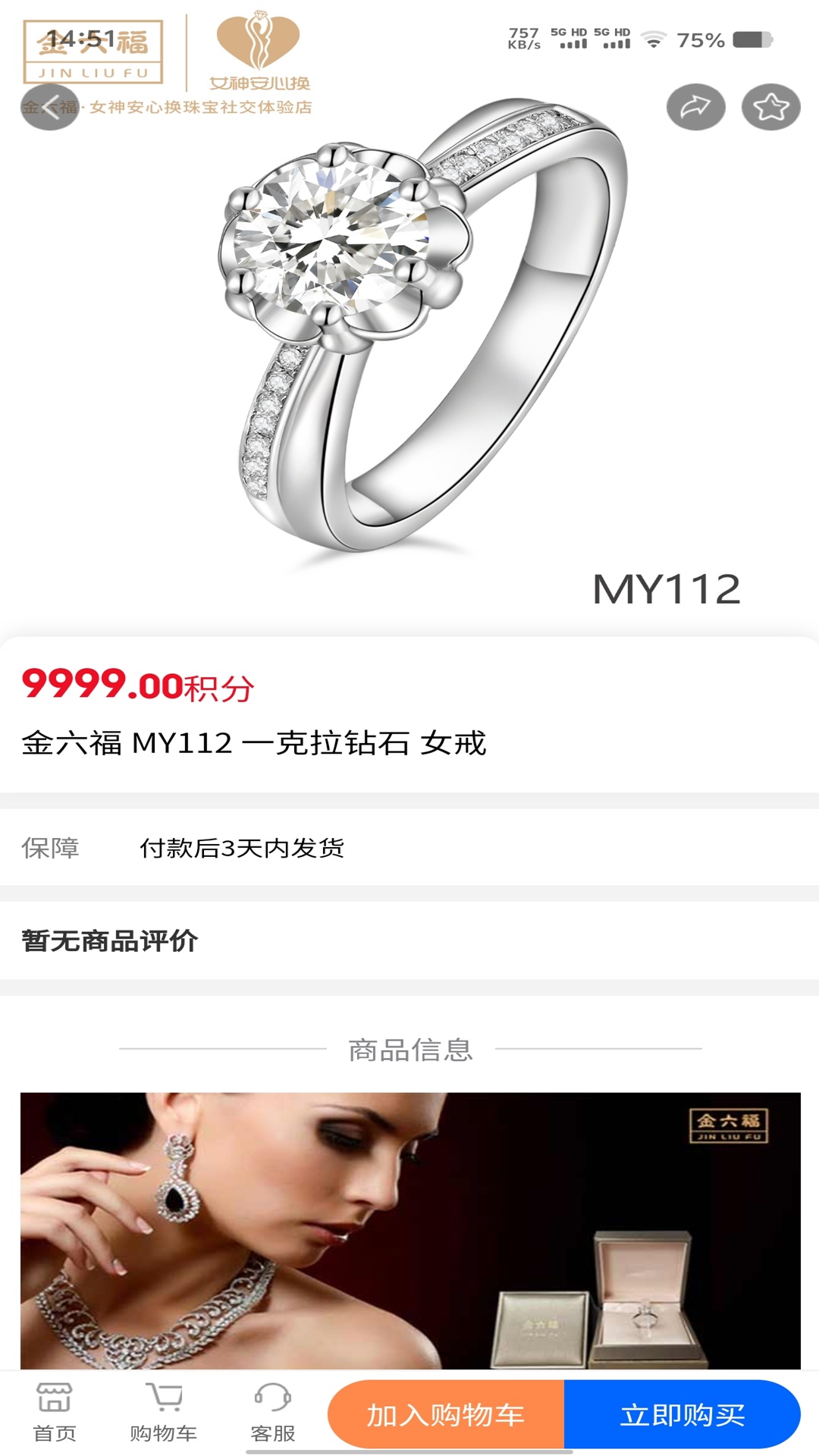Share this ring product
The height and width of the screenshot is (1456, 819).
(695, 107)
